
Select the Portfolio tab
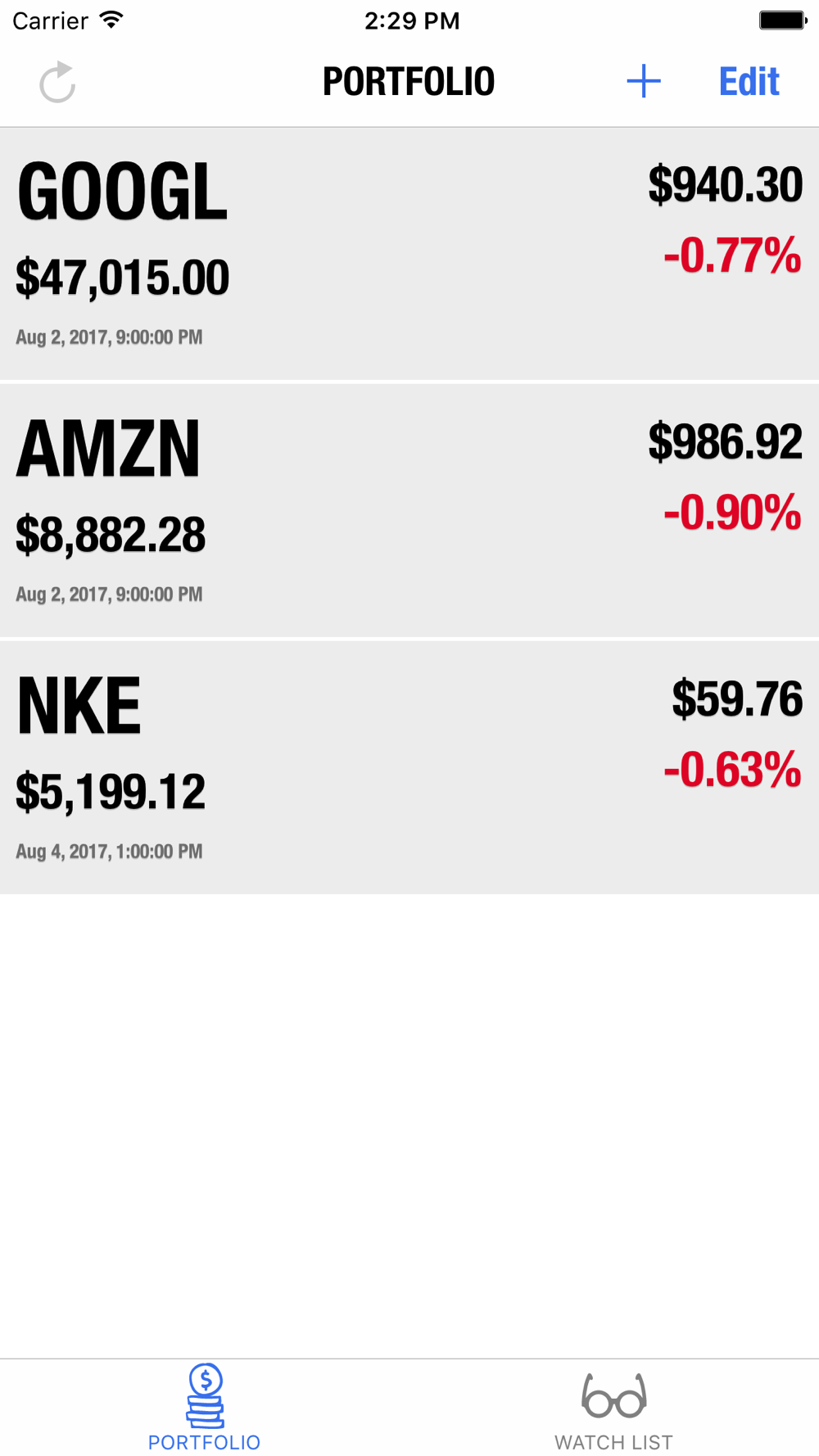coord(205,1409)
